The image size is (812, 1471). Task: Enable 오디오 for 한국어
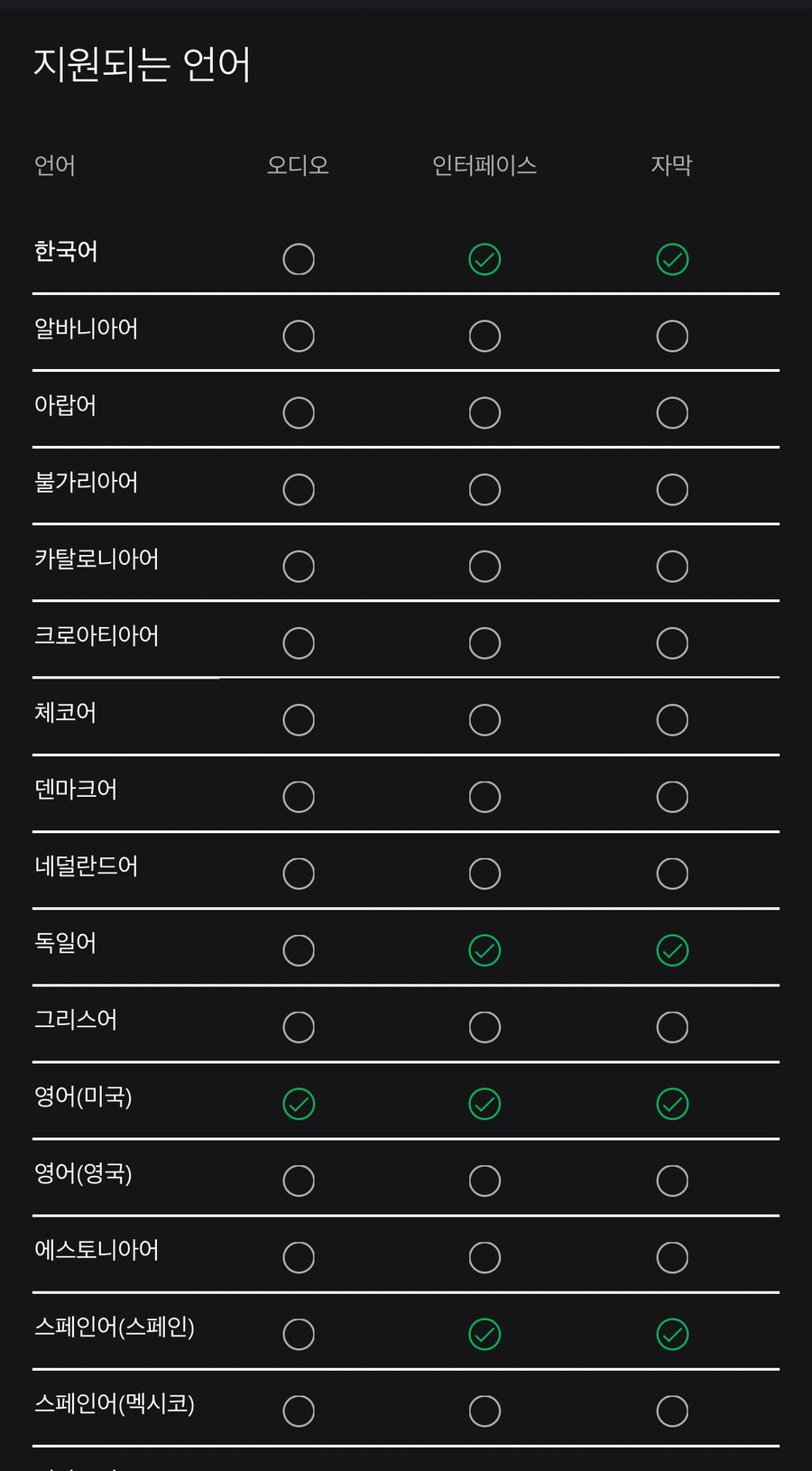(x=299, y=259)
